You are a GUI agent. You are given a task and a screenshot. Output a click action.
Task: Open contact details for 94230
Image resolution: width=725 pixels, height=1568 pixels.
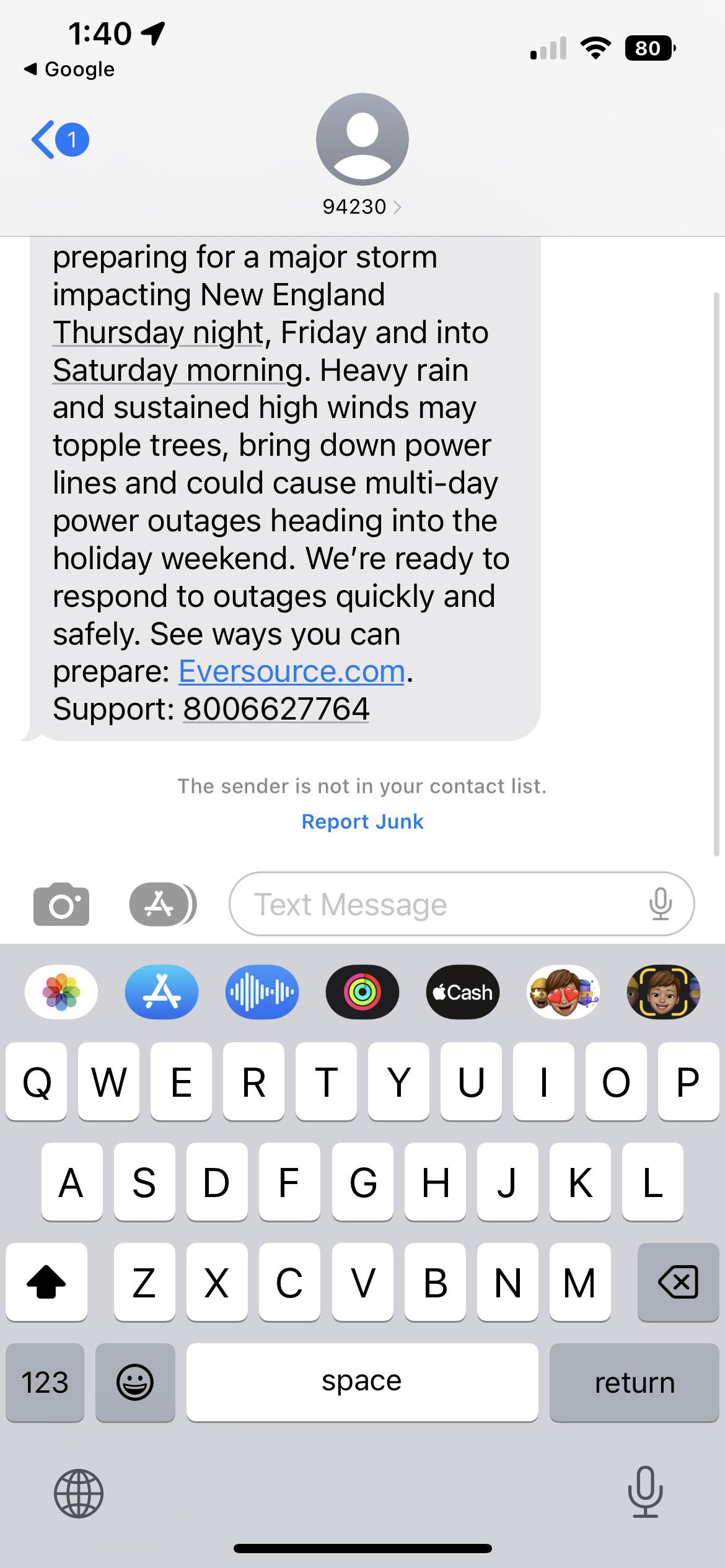coord(362,206)
